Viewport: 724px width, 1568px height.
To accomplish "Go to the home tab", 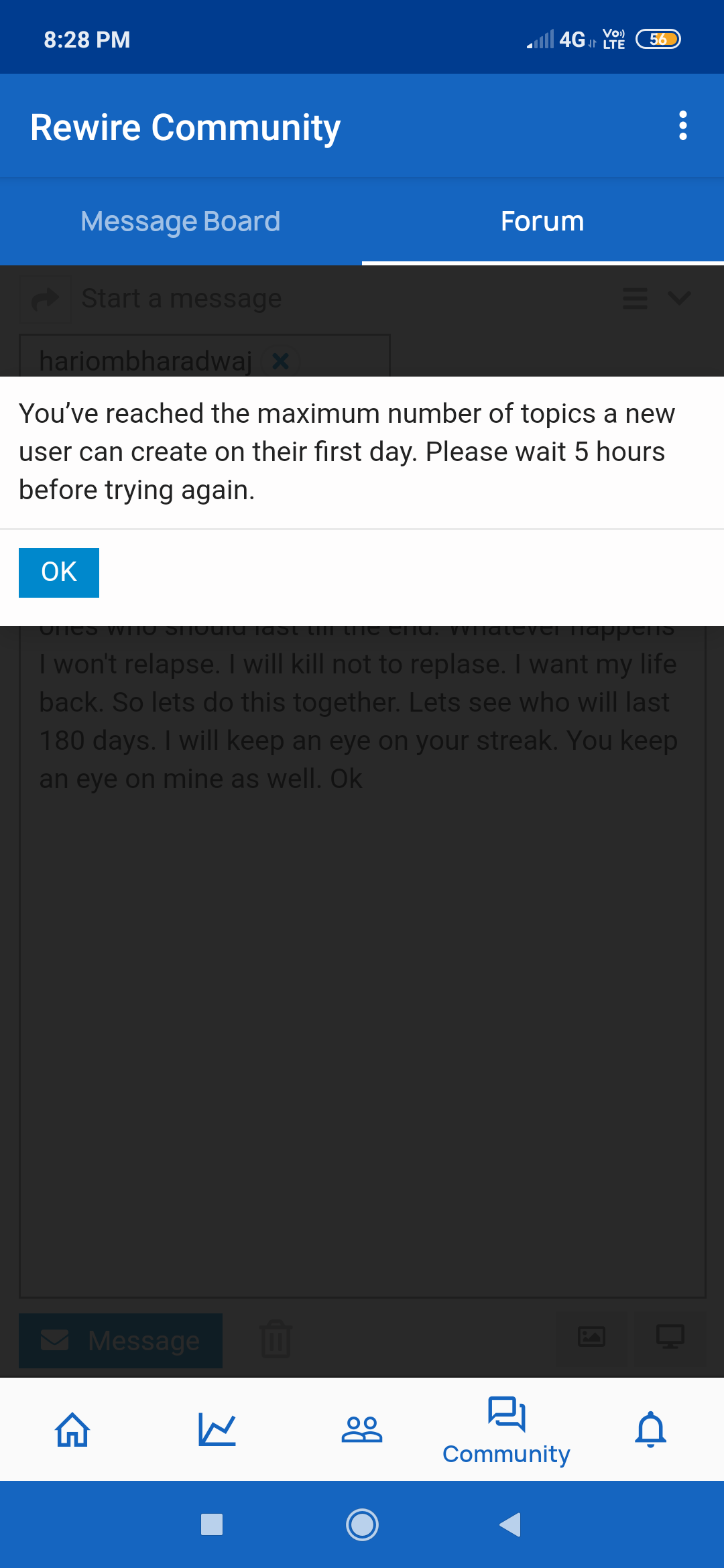I will 72,1429.
